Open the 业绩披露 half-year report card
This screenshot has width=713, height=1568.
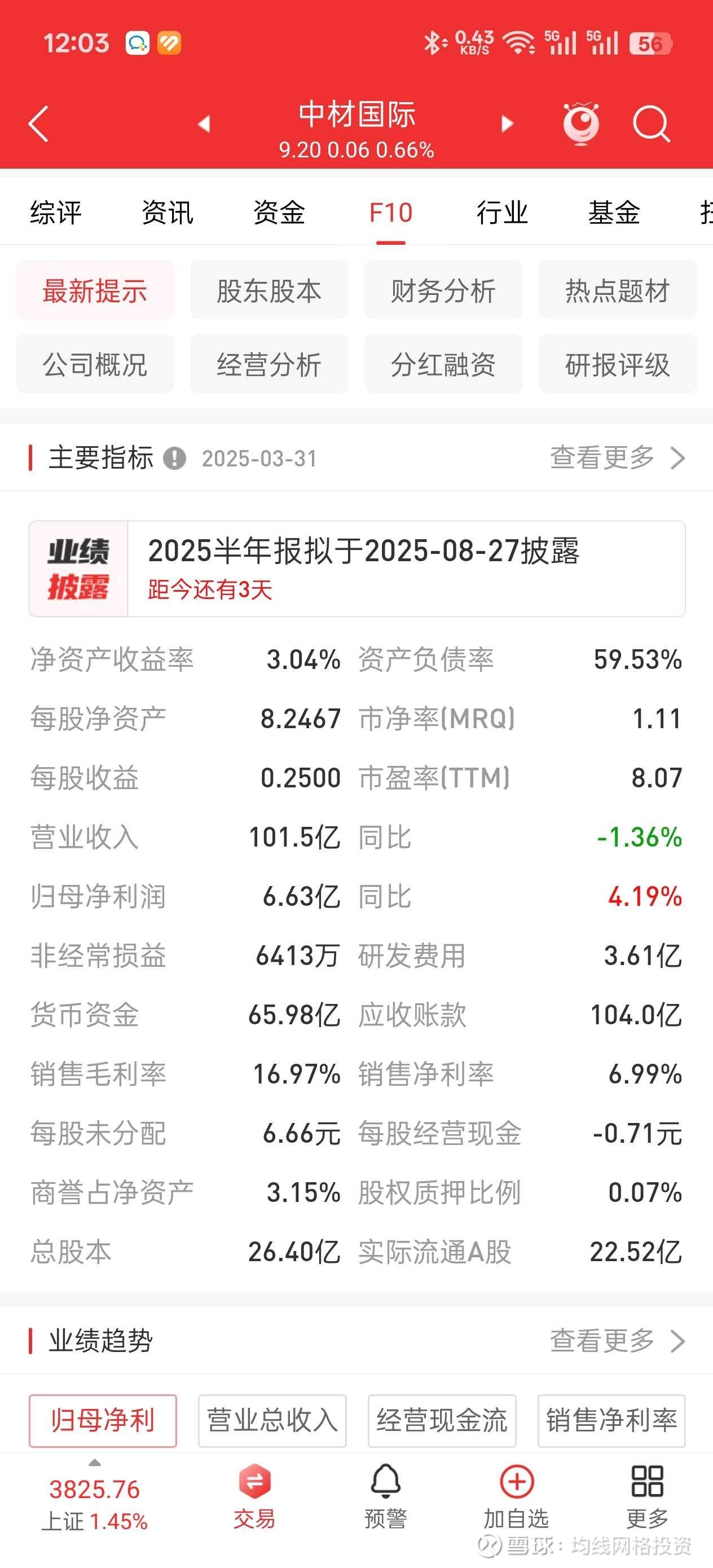pyautogui.click(x=358, y=569)
